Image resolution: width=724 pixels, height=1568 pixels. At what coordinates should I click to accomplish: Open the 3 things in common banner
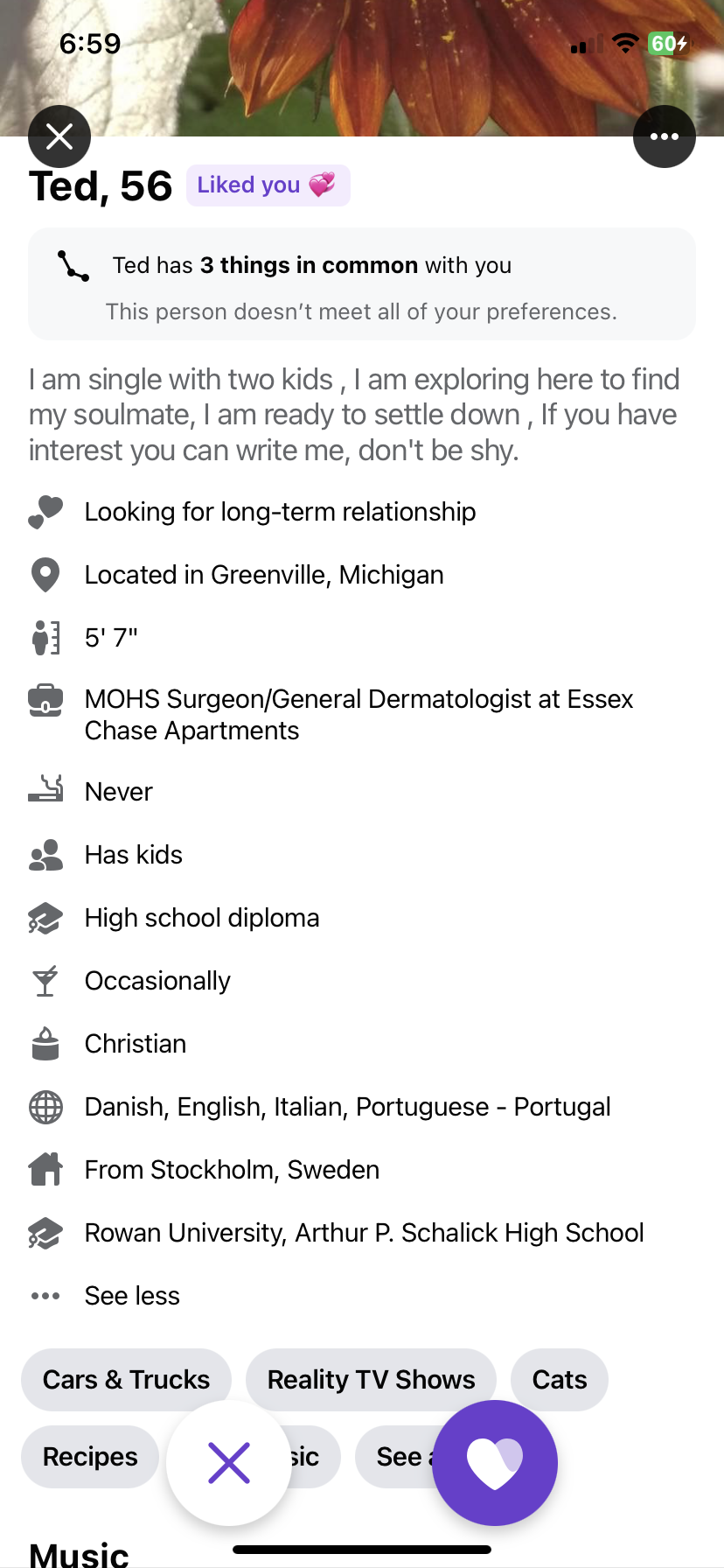362,284
